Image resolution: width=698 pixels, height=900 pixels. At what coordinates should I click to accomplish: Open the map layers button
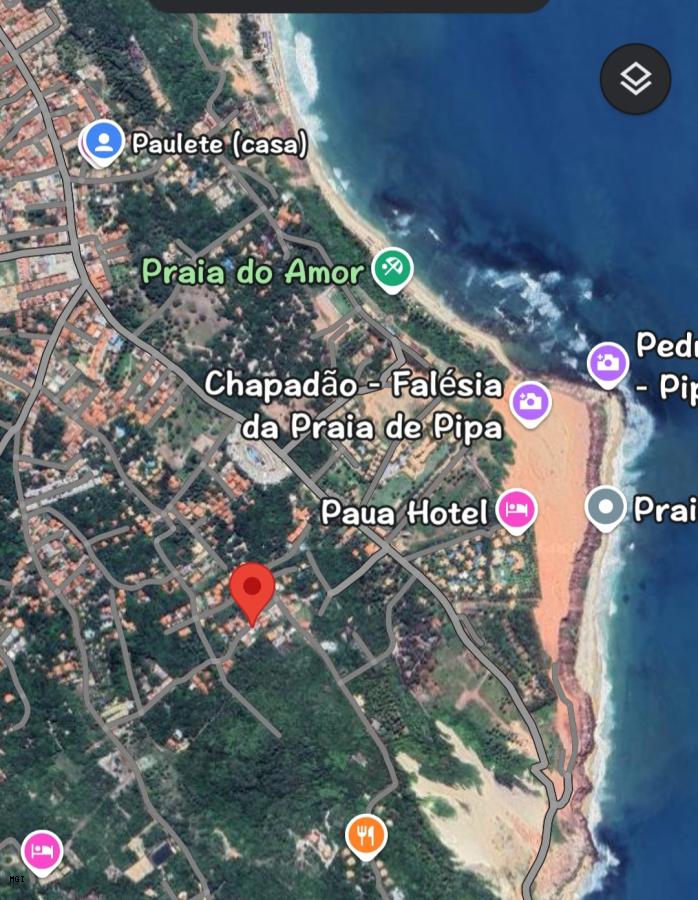coord(635,79)
